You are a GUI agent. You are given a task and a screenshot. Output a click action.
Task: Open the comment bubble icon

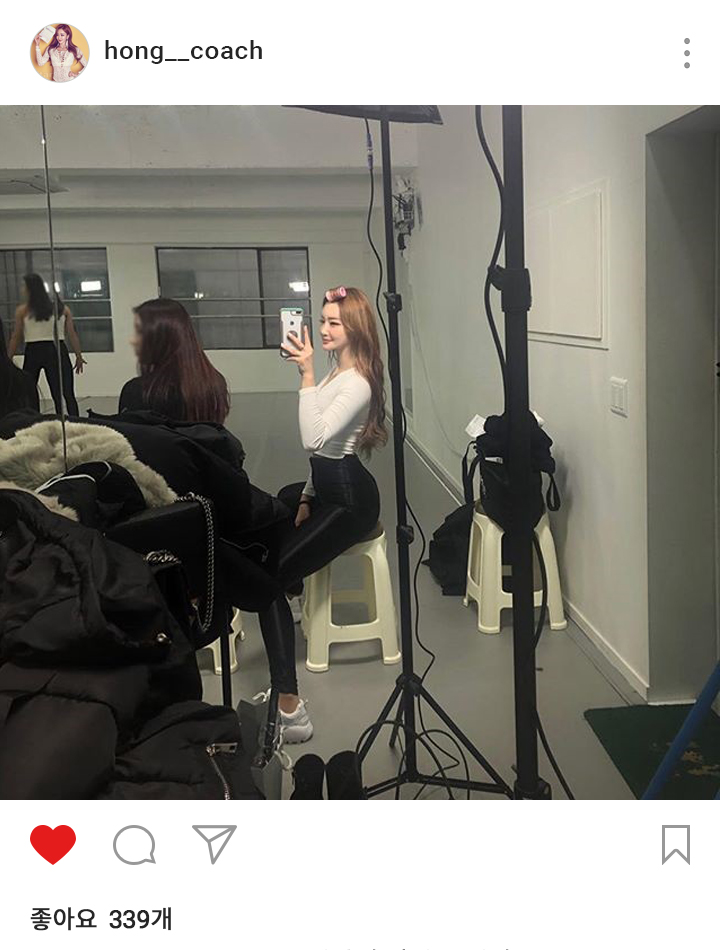click(x=134, y=845)
